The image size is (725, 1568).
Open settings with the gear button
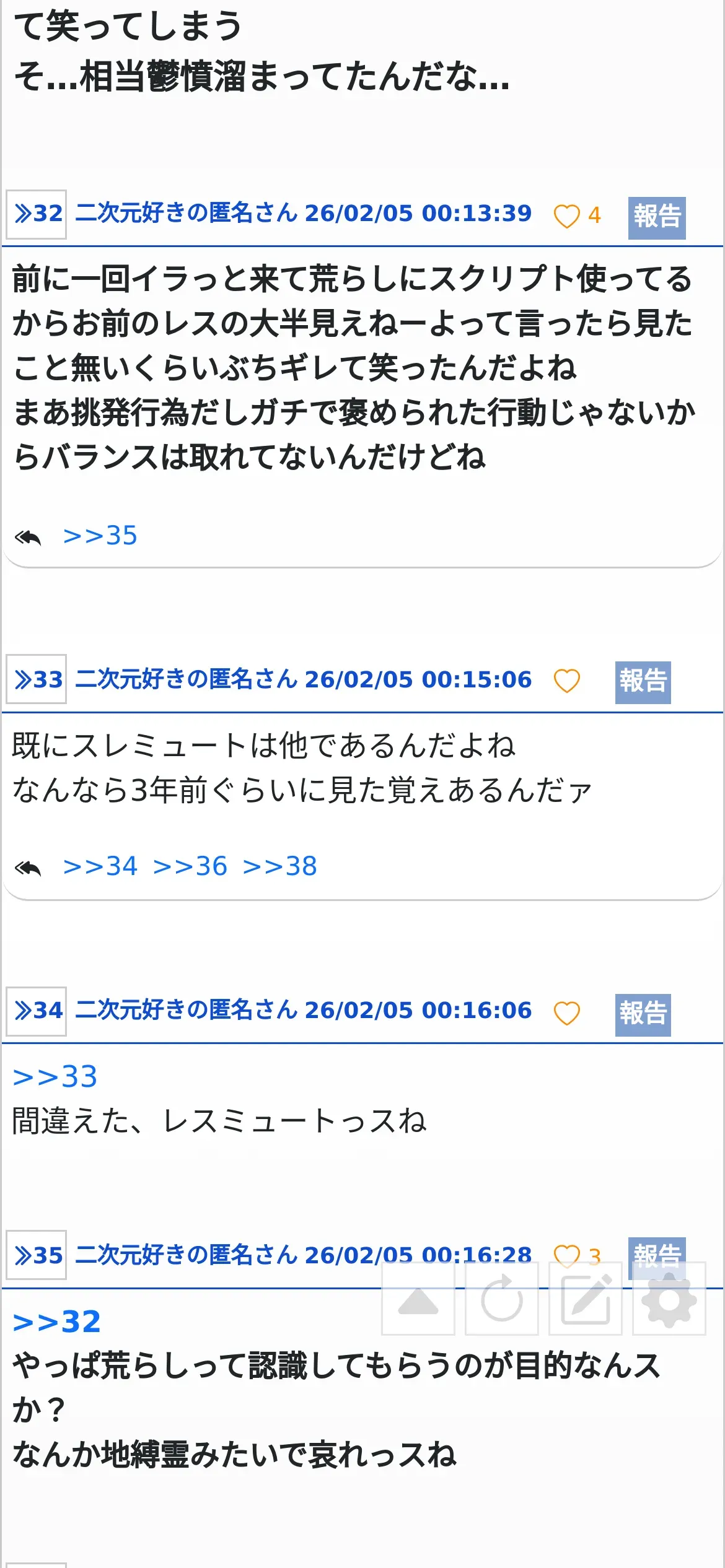(669, 1299)
